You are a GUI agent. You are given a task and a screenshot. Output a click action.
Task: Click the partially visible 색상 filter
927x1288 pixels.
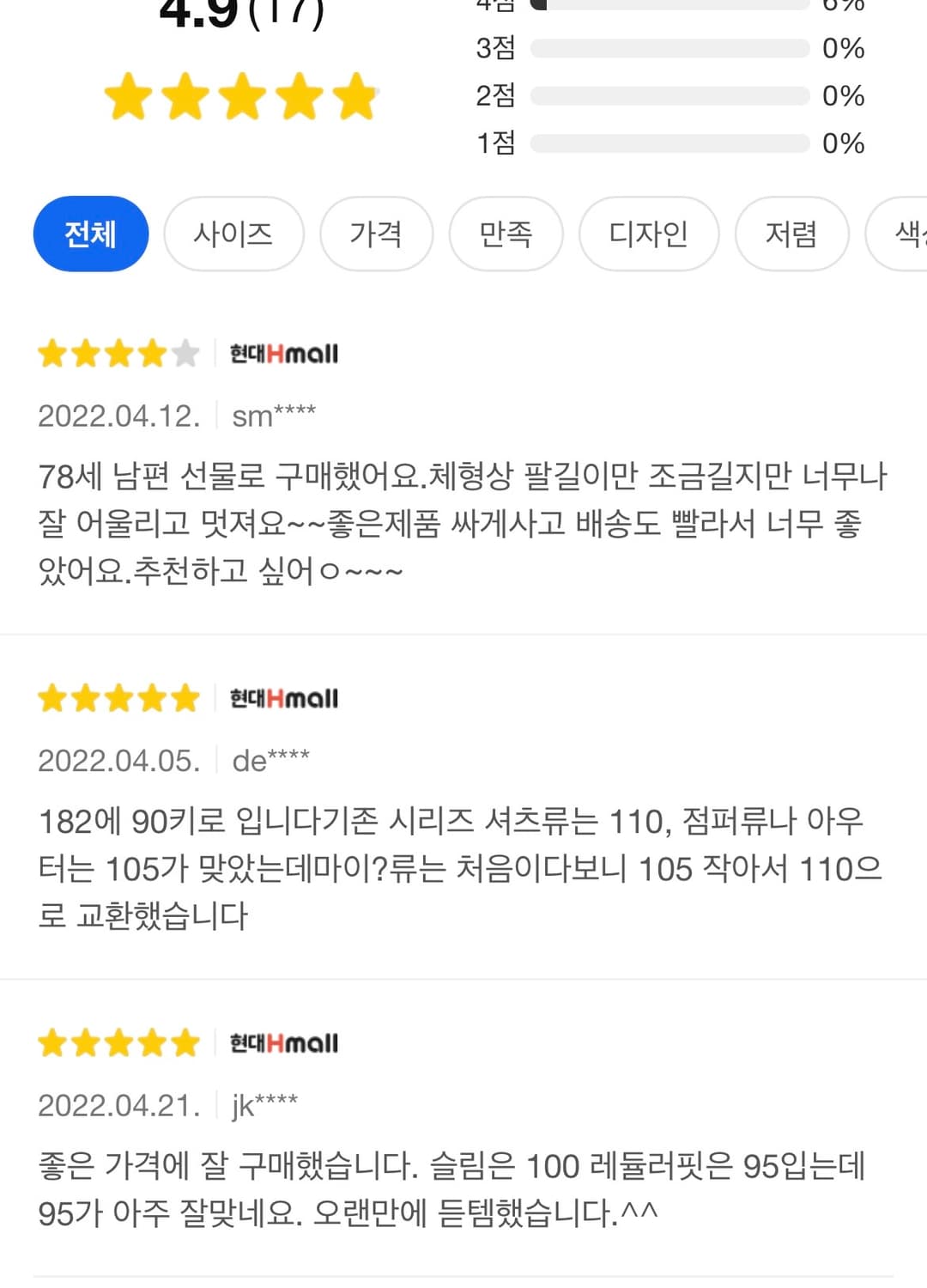pos(912,234)
